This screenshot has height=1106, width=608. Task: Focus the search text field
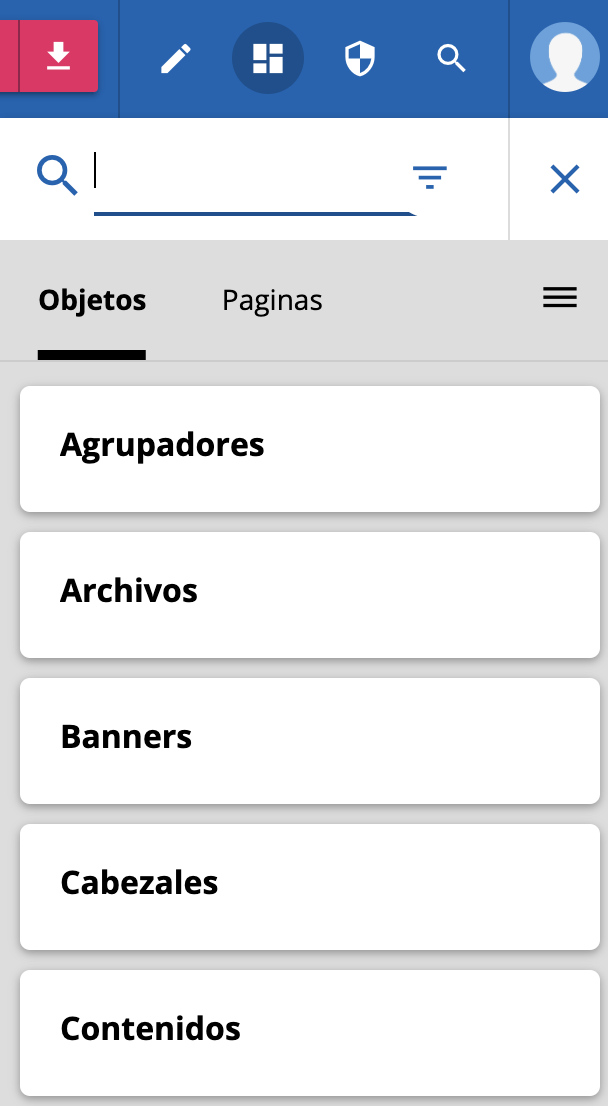click(250, 177)
